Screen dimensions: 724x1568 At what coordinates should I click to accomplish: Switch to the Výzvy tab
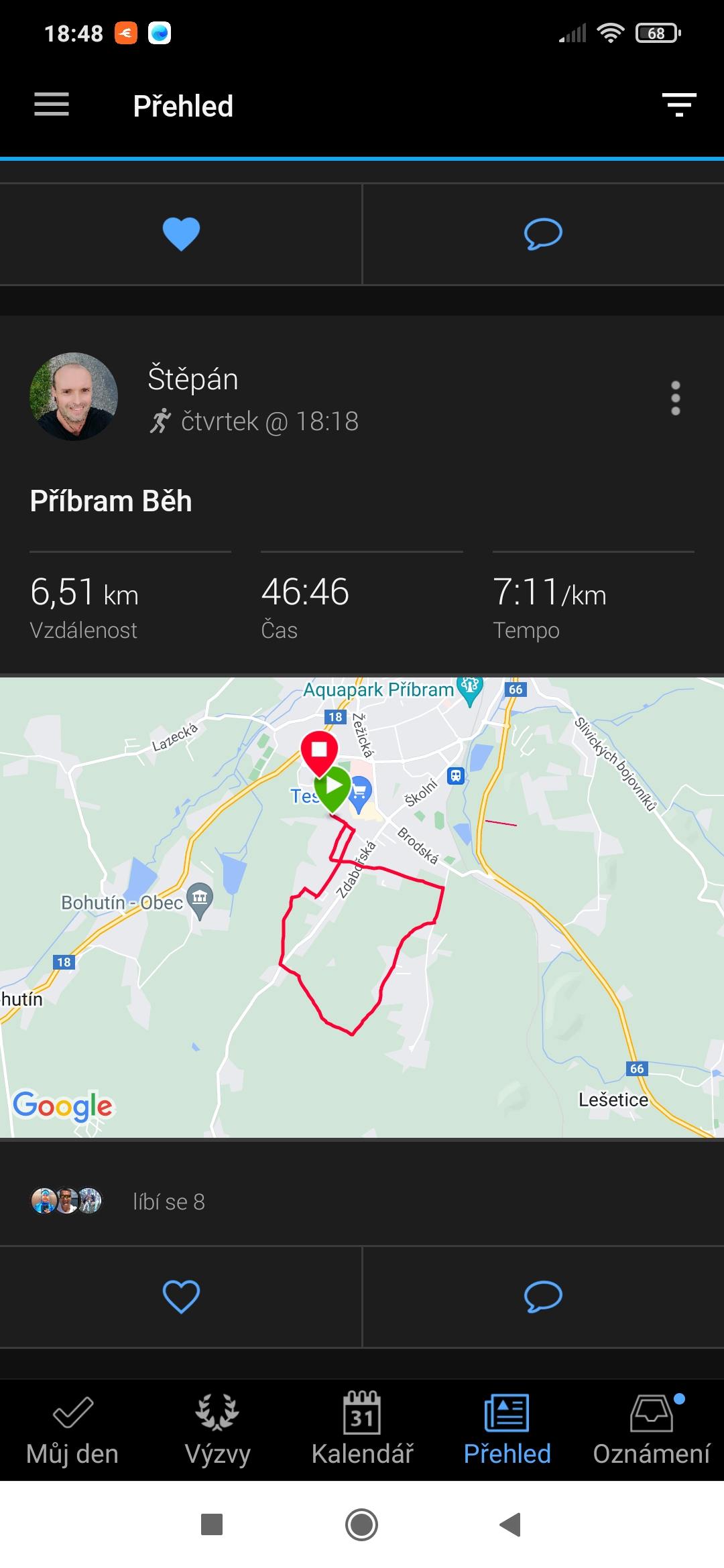coord(217,1430)
